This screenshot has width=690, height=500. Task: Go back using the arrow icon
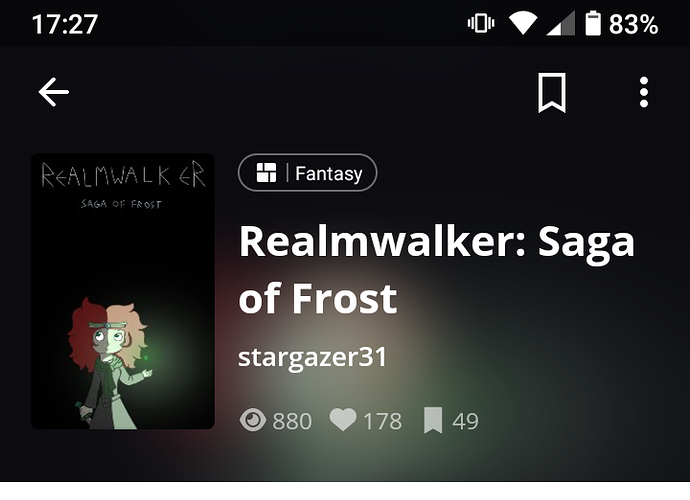[x=54, y=93]
